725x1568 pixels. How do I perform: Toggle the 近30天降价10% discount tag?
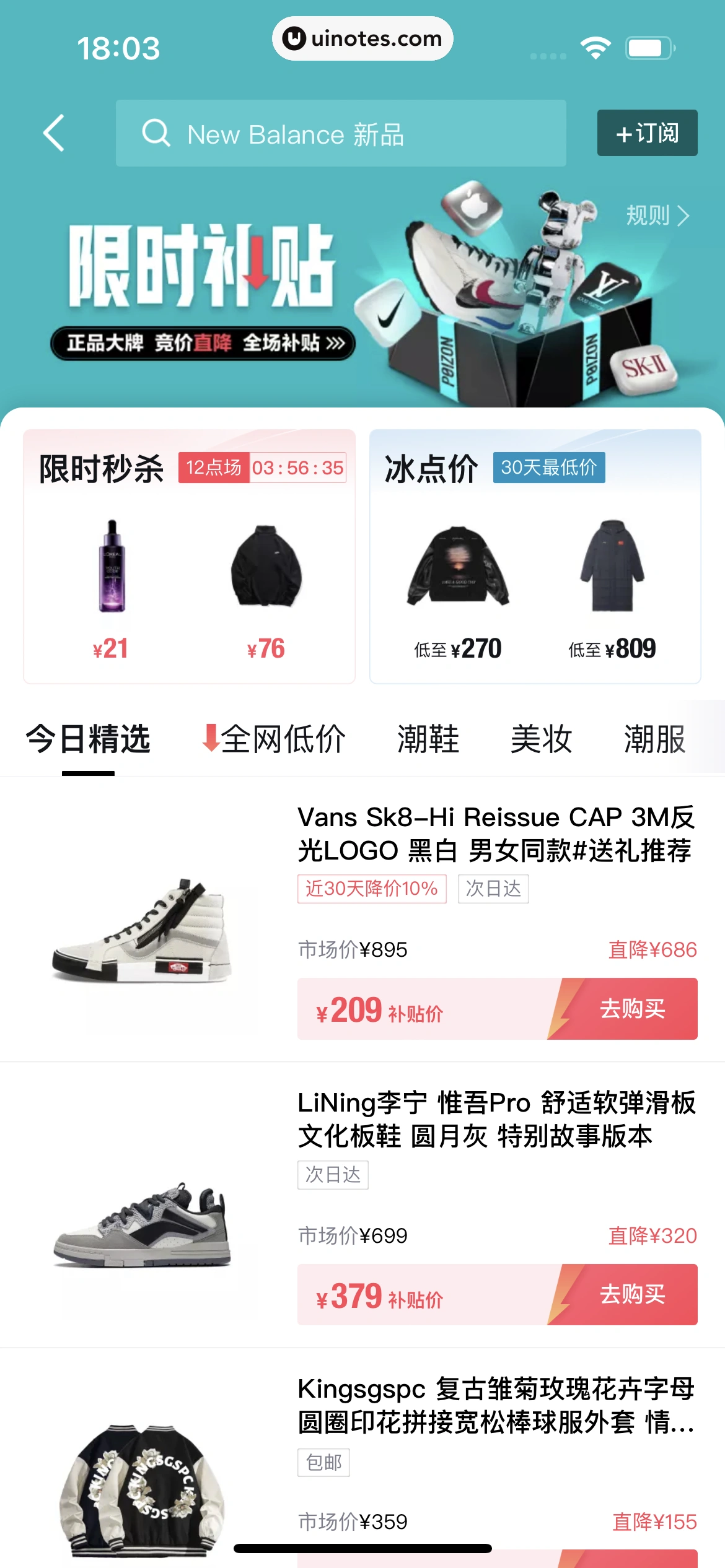coord(371,889)
